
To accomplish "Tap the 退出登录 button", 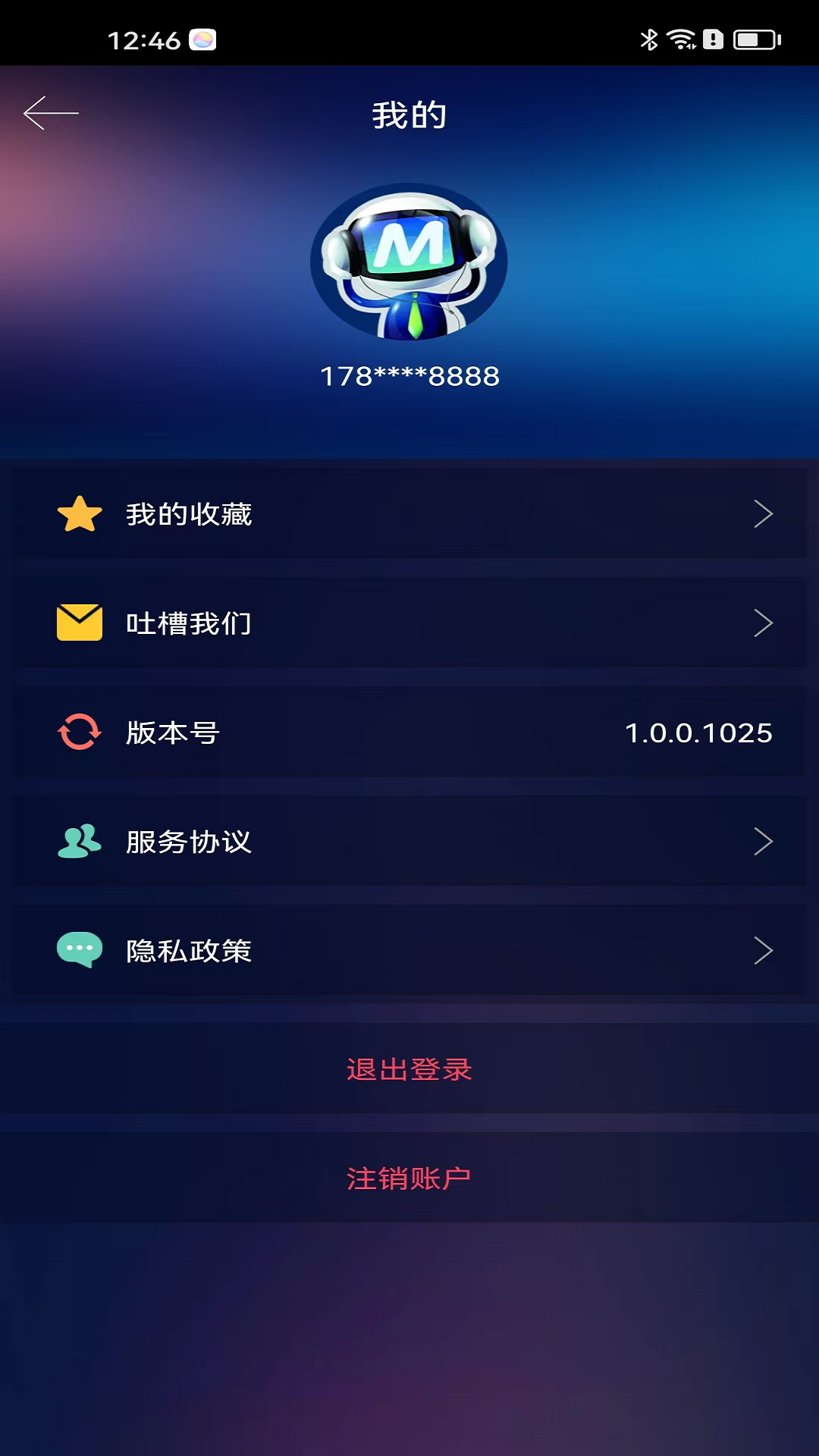I will click(409, 1070).
